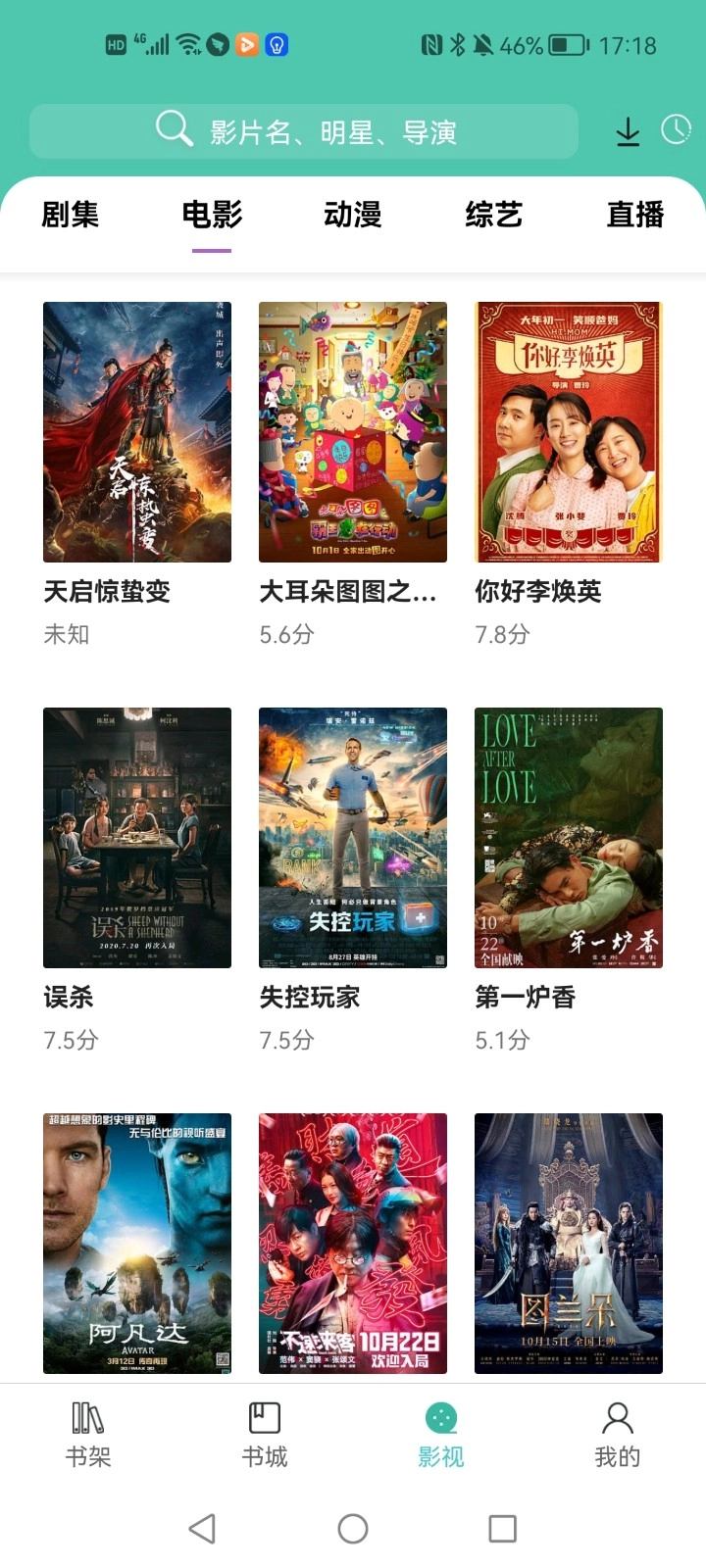The image size is (706, 1568).
Task: Open the movie 天启惊蛰变
Action: pyautogui.click(x=137, y=432)
